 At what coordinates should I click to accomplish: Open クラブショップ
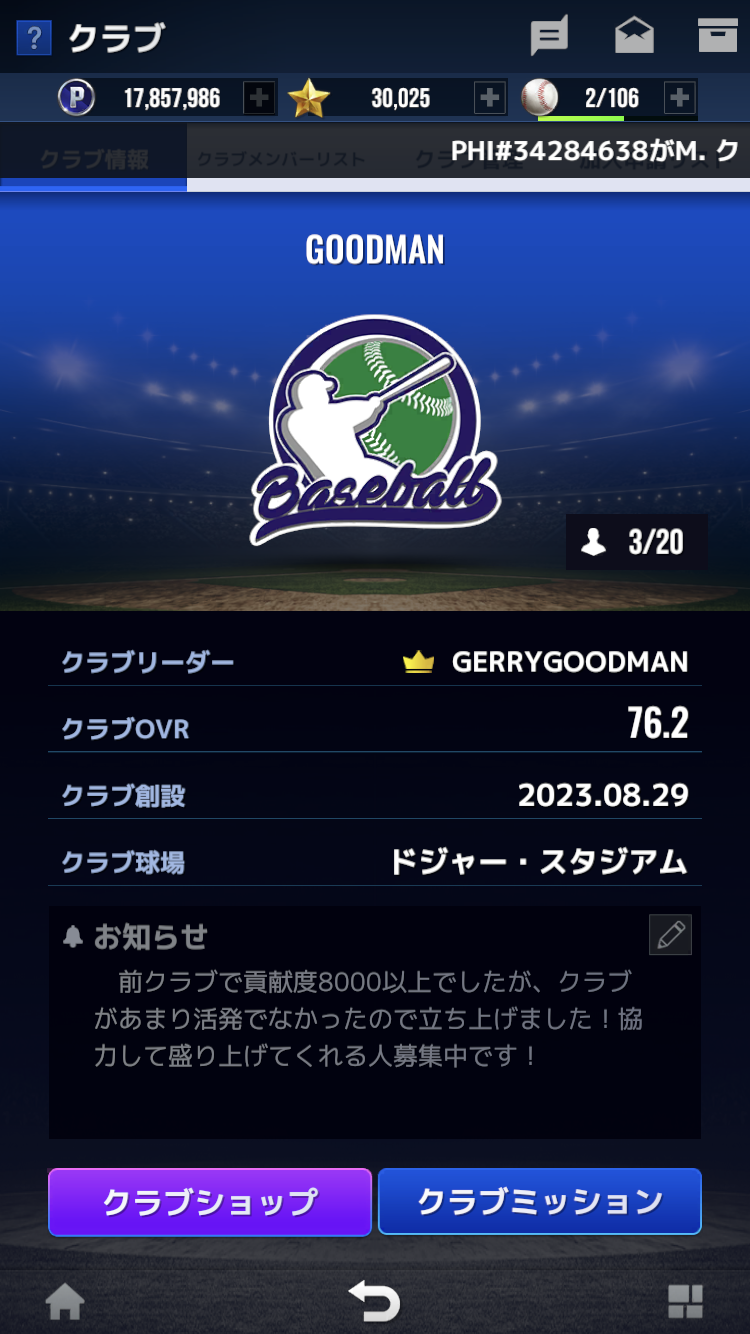tap(210, 1202)
